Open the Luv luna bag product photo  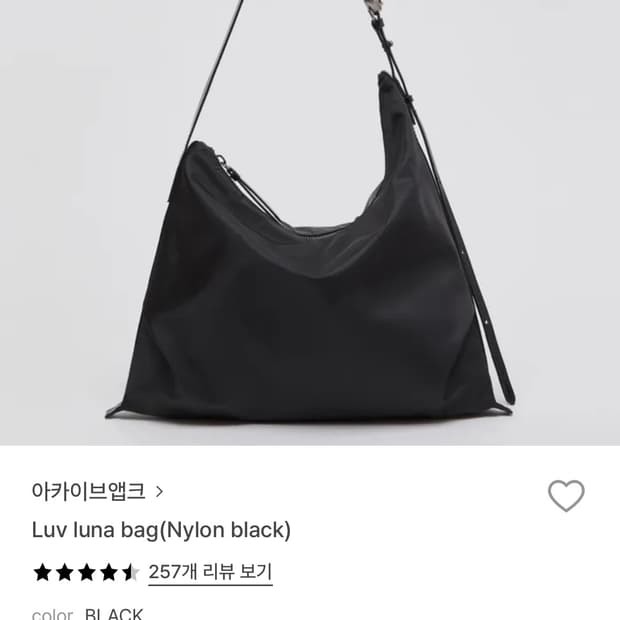[310, 223]
